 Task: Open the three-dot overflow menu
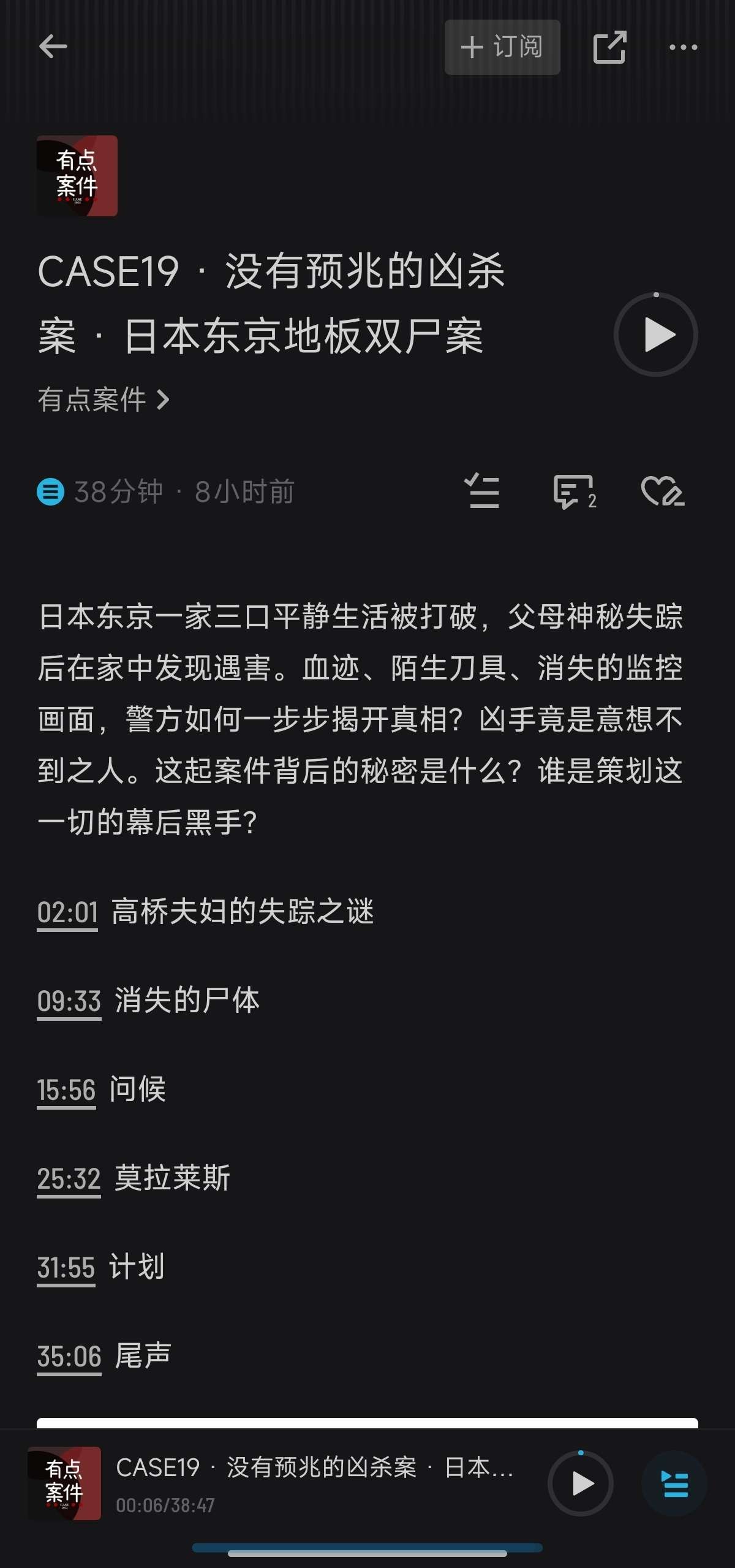(683, 47)
